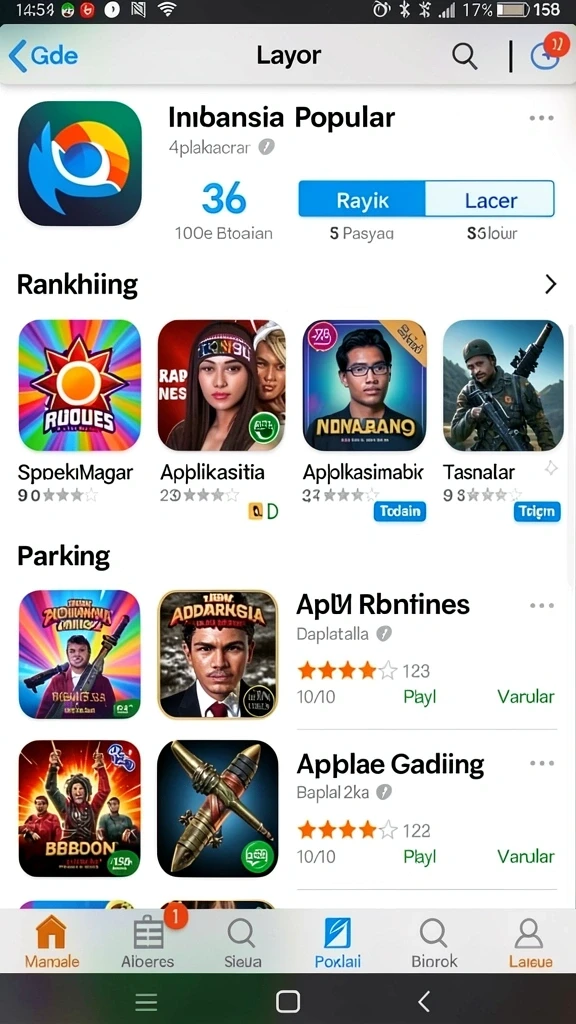576x1024 pixels.
Task: Switch to the Lacer segment
Action: click(490, 199)
